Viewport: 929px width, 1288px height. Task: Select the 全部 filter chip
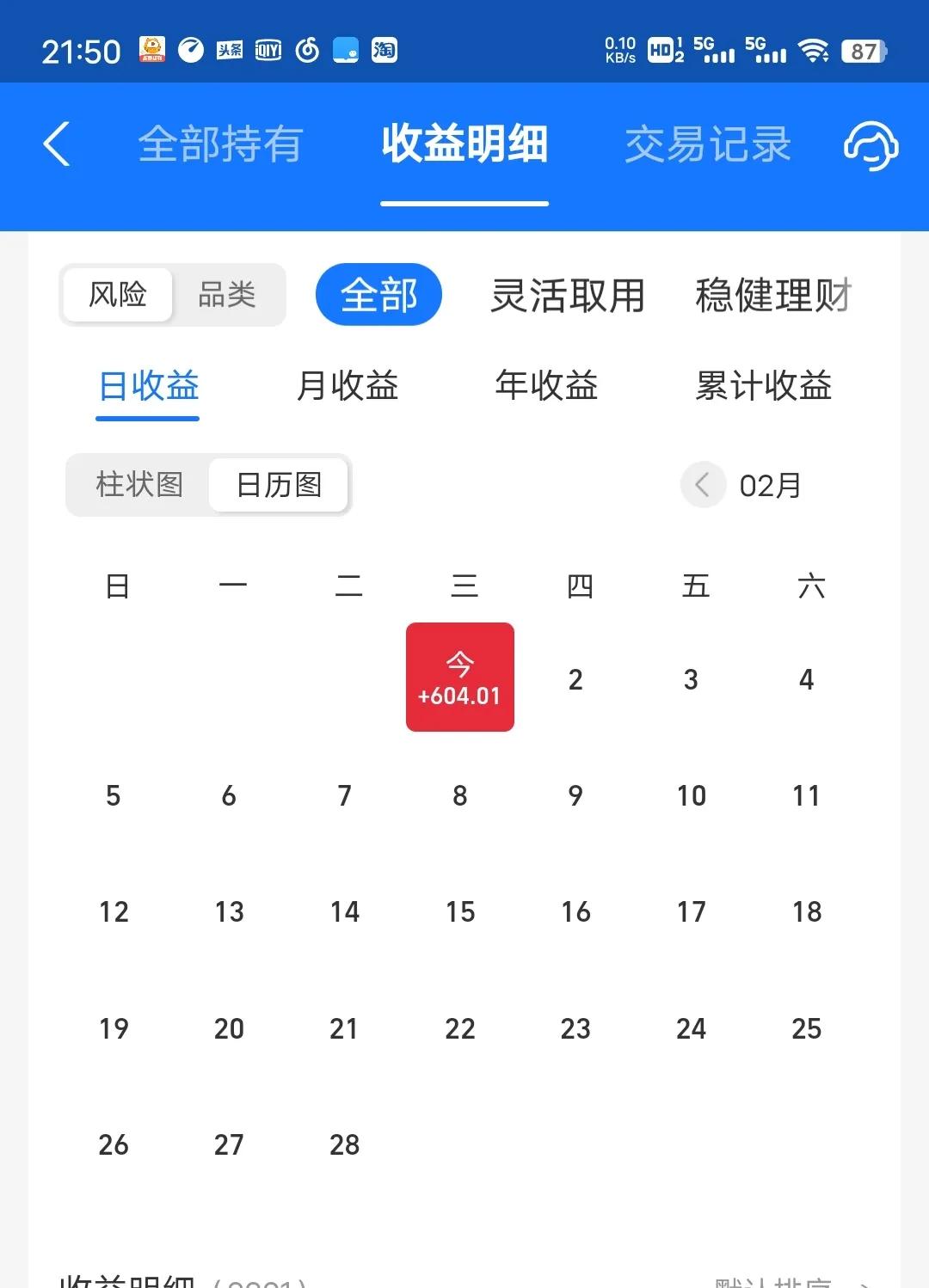point(378,295)
